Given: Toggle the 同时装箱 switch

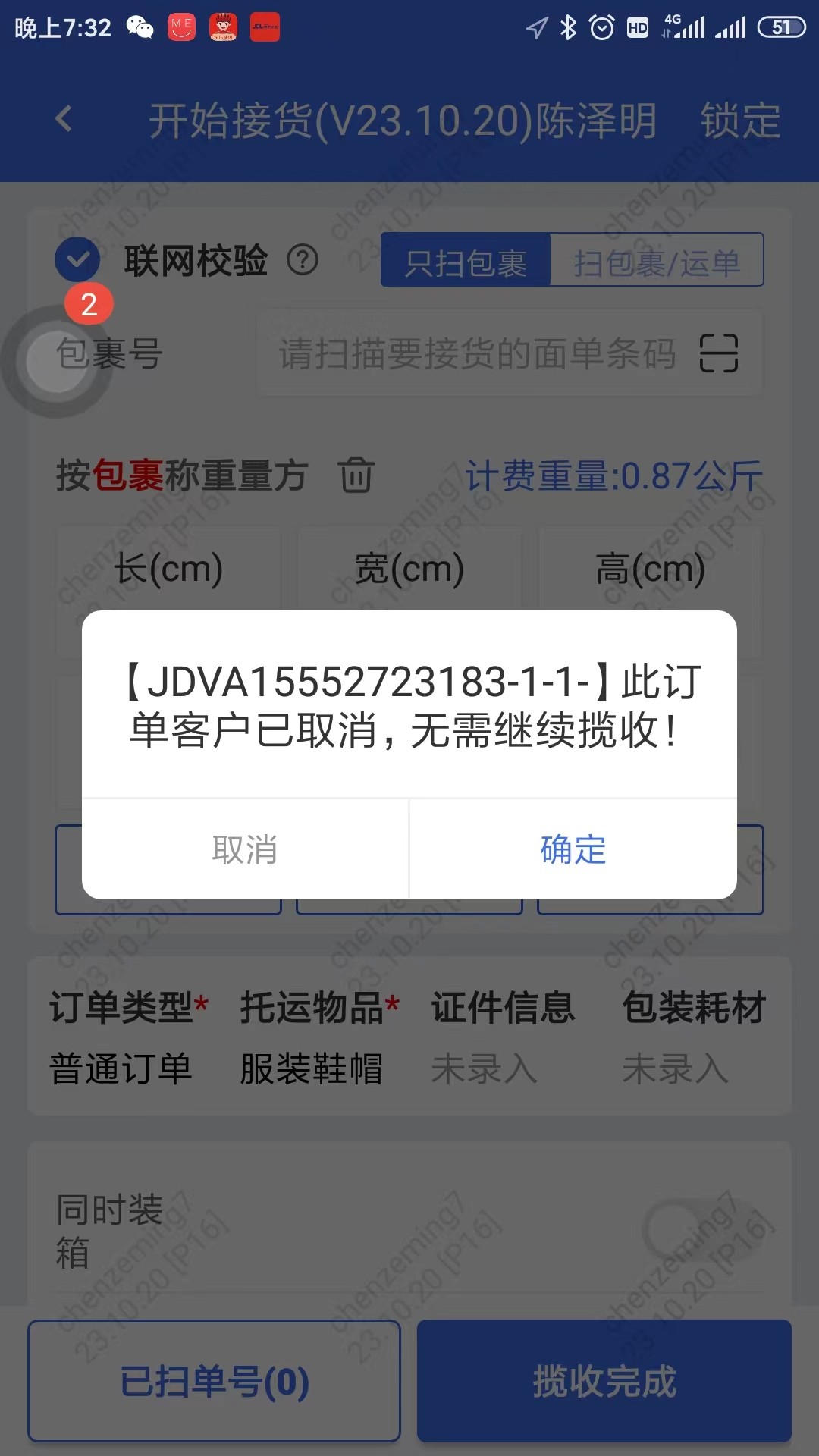Looking at the screenshot, I should pyautogui.click(x=701, y=1227).
